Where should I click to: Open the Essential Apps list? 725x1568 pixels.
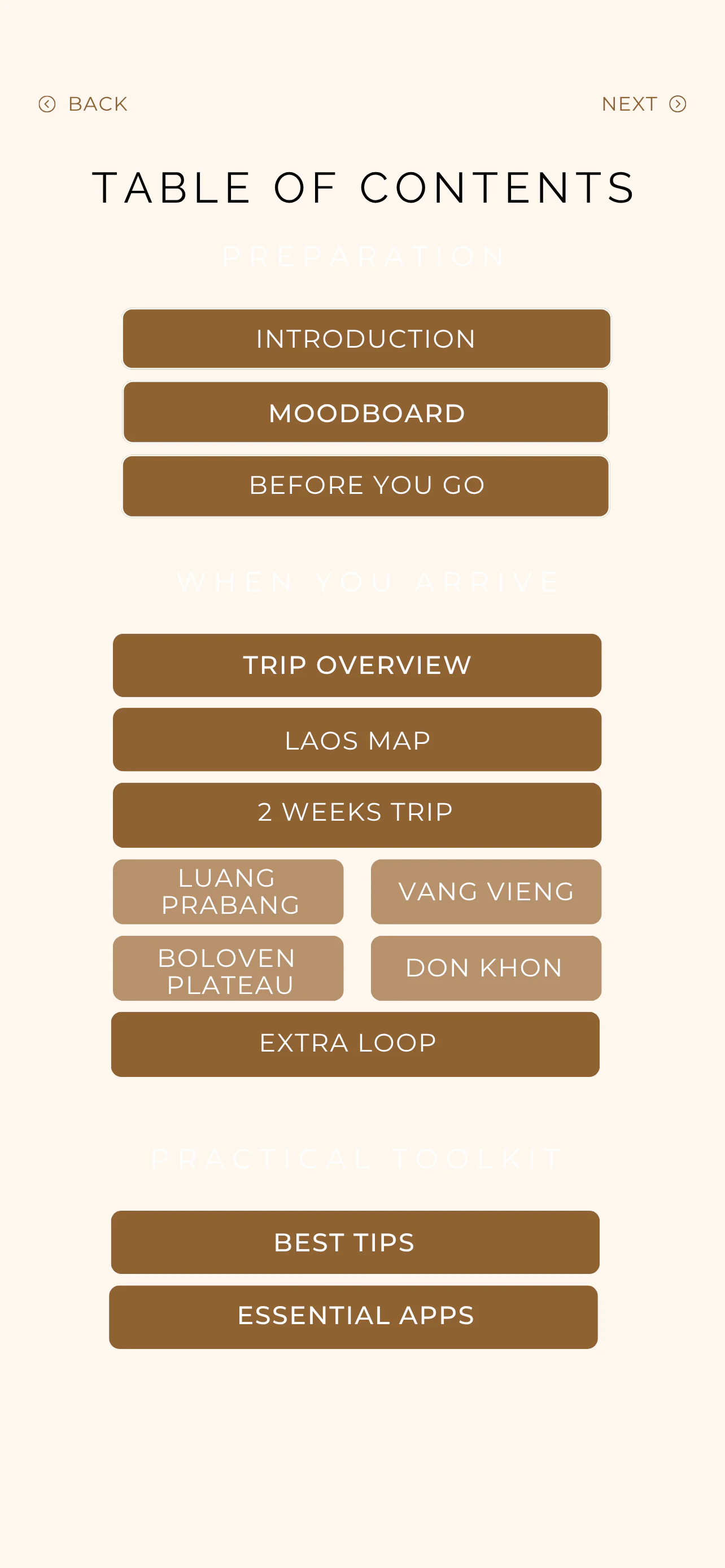(353, 1317)
